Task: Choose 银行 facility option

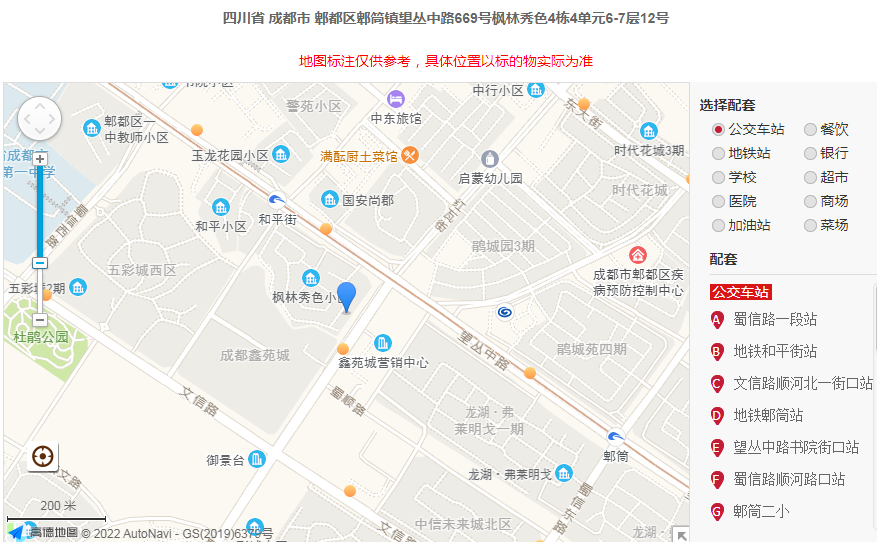Action: 810,153
